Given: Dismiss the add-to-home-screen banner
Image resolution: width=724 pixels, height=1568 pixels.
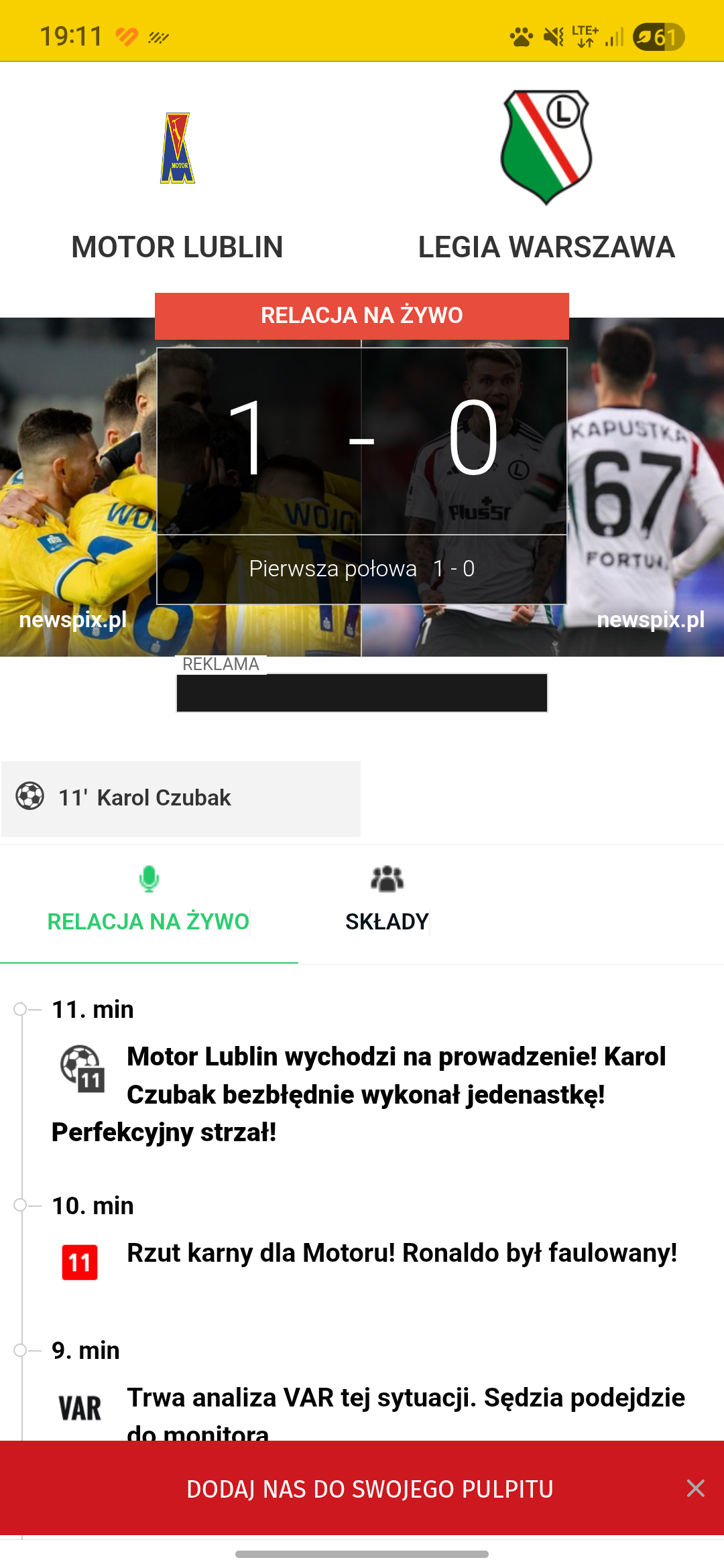Looking at the screenshot, I should (x=695, y=1488).
